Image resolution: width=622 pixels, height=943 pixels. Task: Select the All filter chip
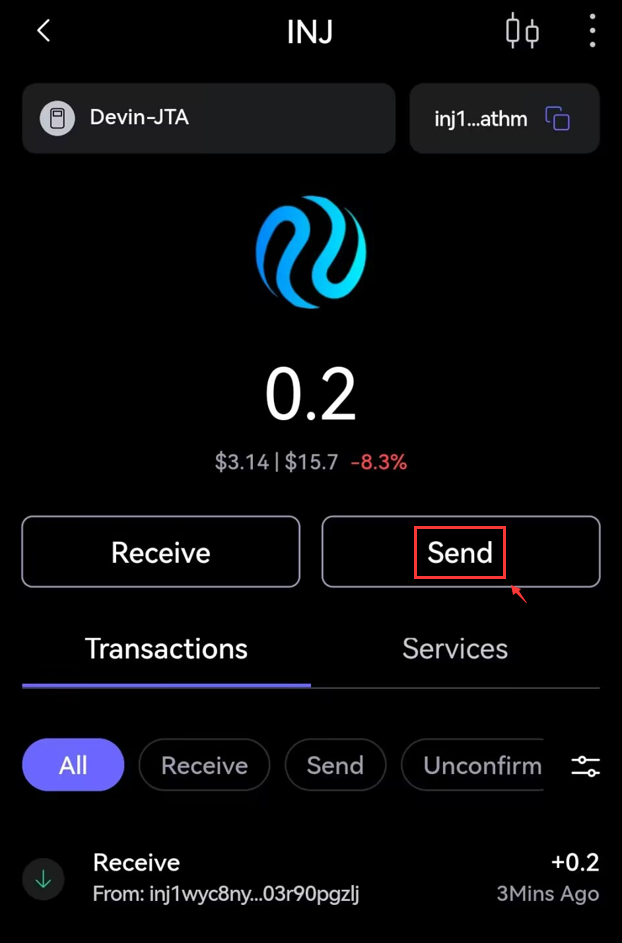tap(73, 766)
